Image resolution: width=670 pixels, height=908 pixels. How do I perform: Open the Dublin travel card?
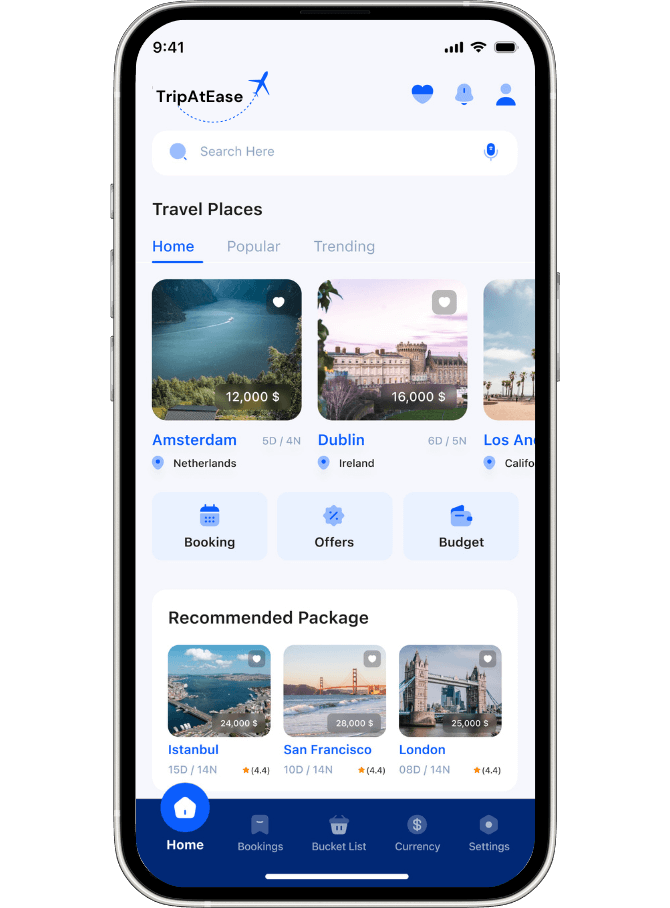point(392,350)
